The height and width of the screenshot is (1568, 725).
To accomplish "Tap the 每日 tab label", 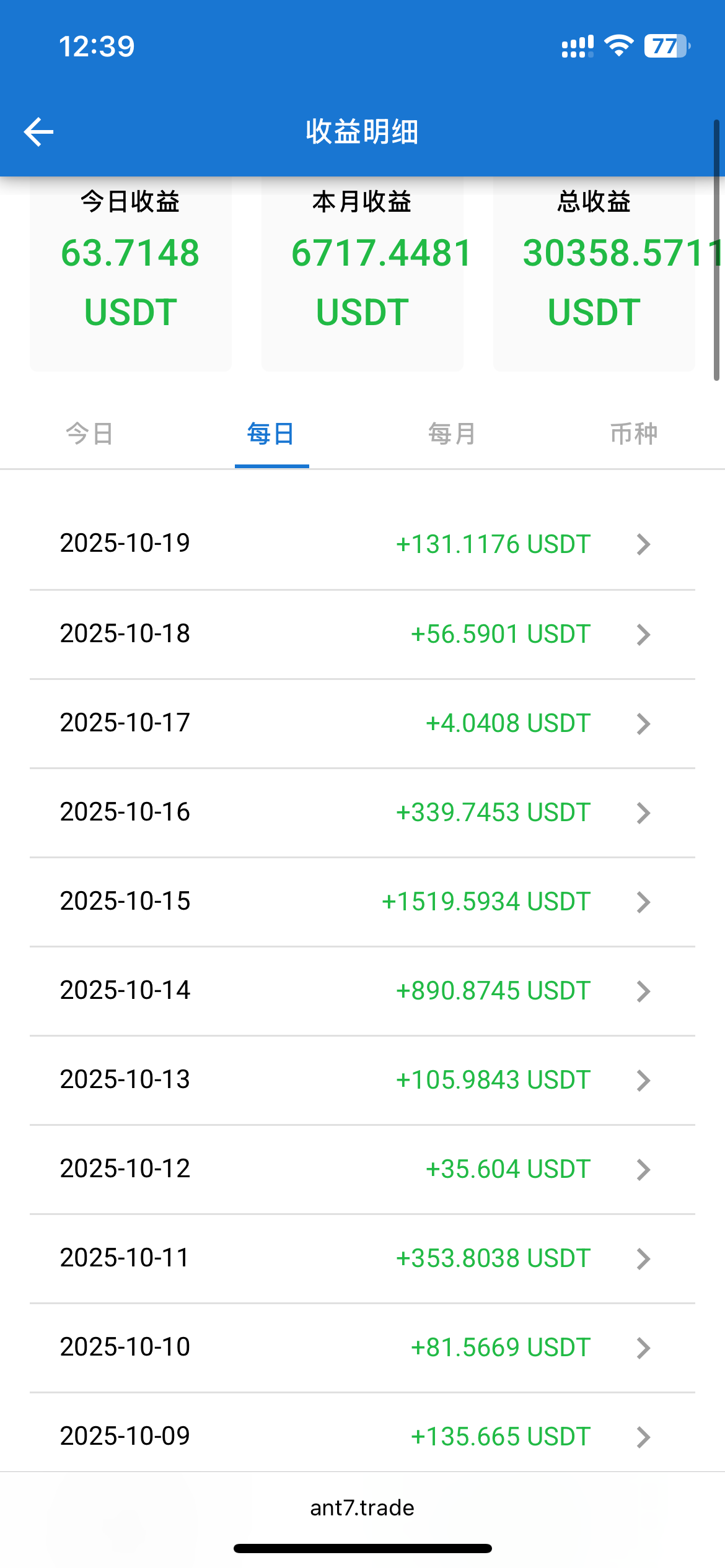I will tap(271, 433).
